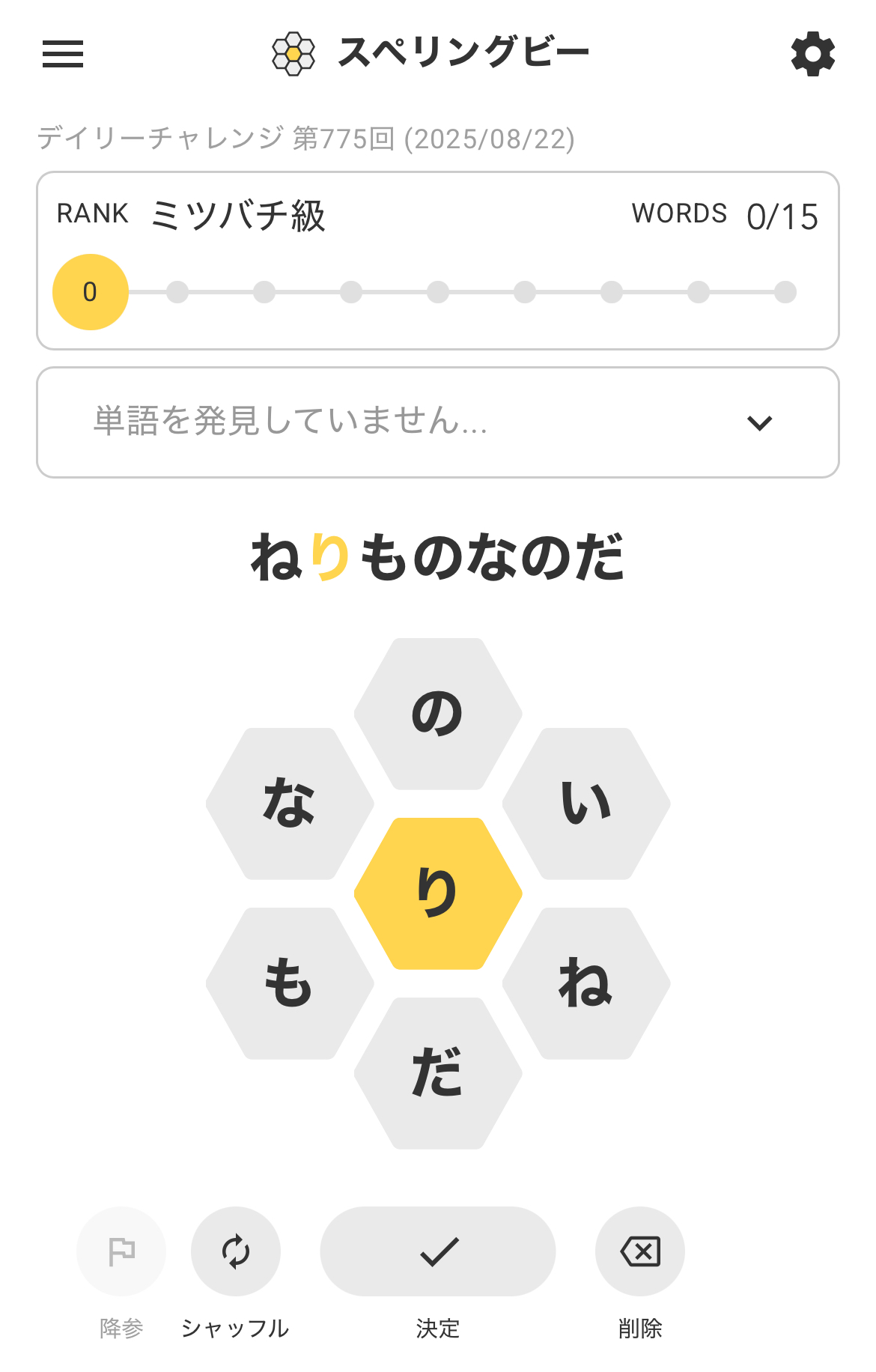Select the な letter hexagon
876x1372 pixels.
[x=290, y=804]
